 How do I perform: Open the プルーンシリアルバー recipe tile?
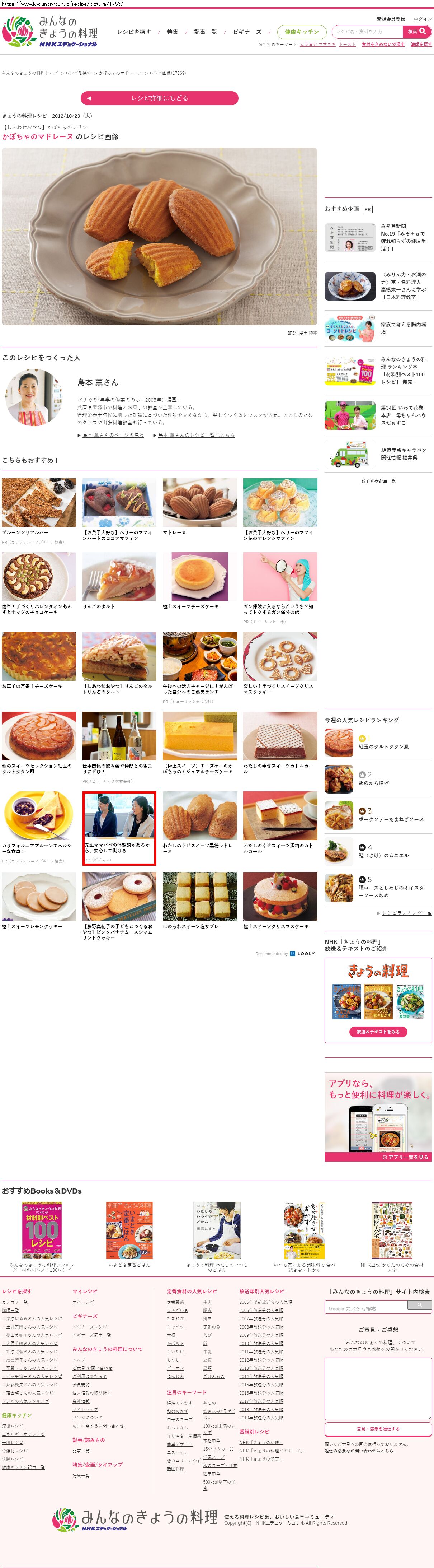pos(39,503)
